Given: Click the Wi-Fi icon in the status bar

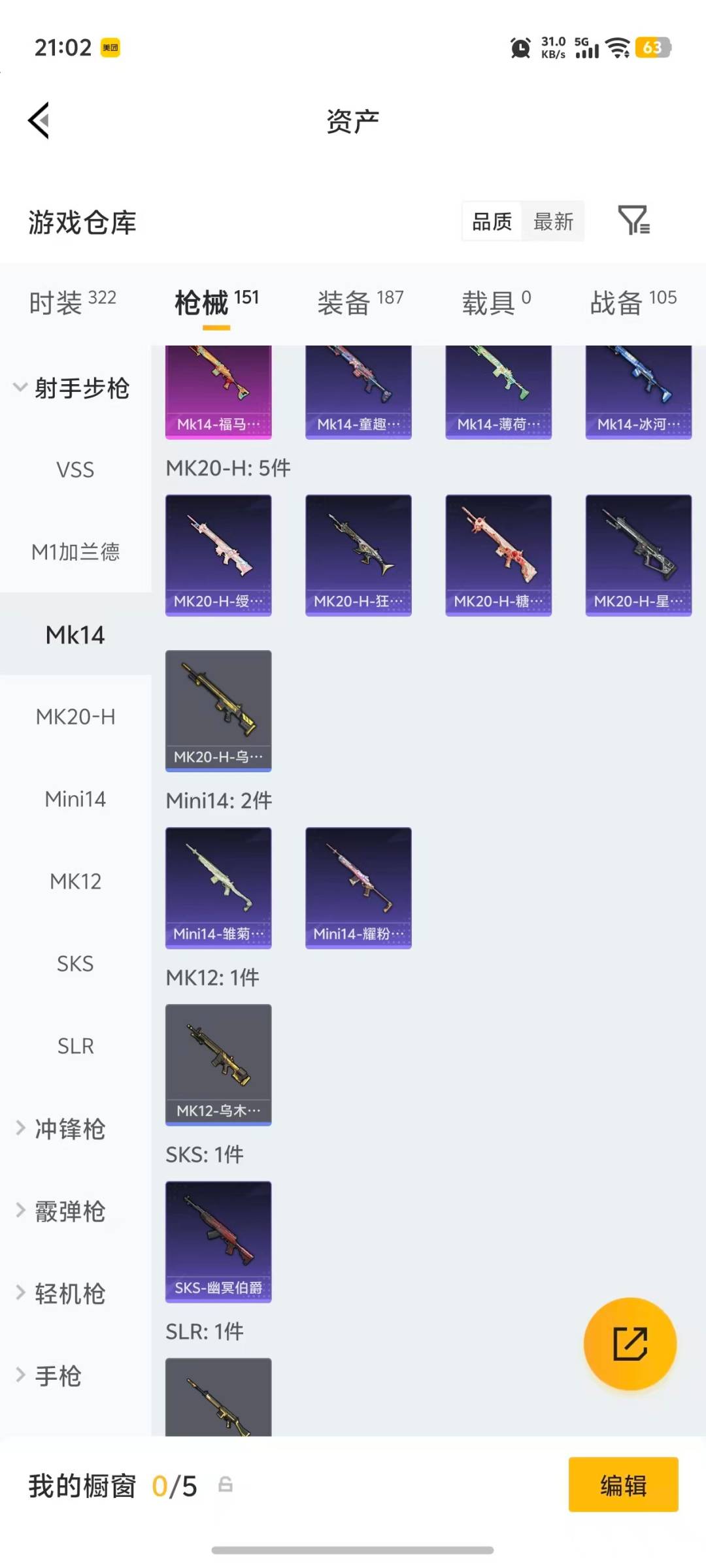Looking at the screenshot, I should point(615,48).
